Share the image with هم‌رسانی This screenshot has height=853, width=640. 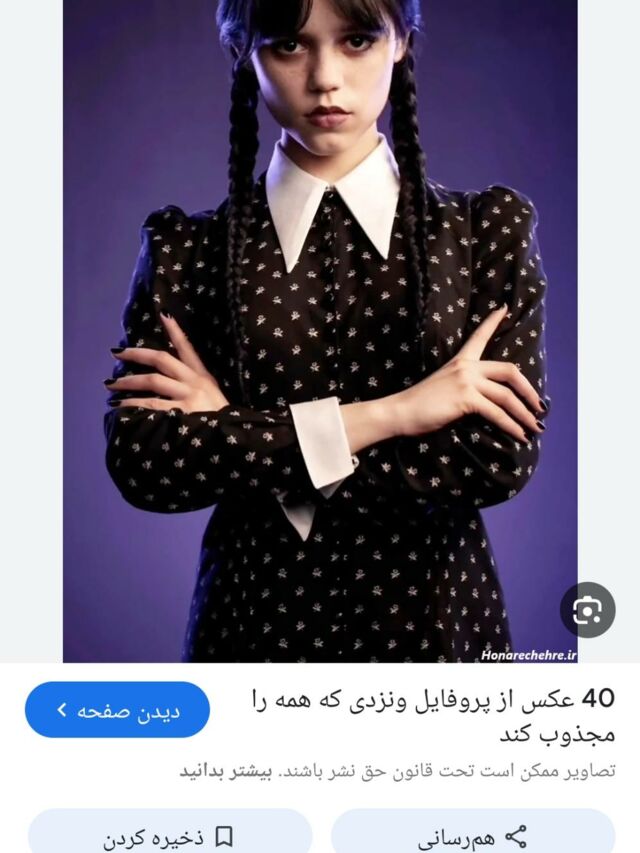click(472, 835)
